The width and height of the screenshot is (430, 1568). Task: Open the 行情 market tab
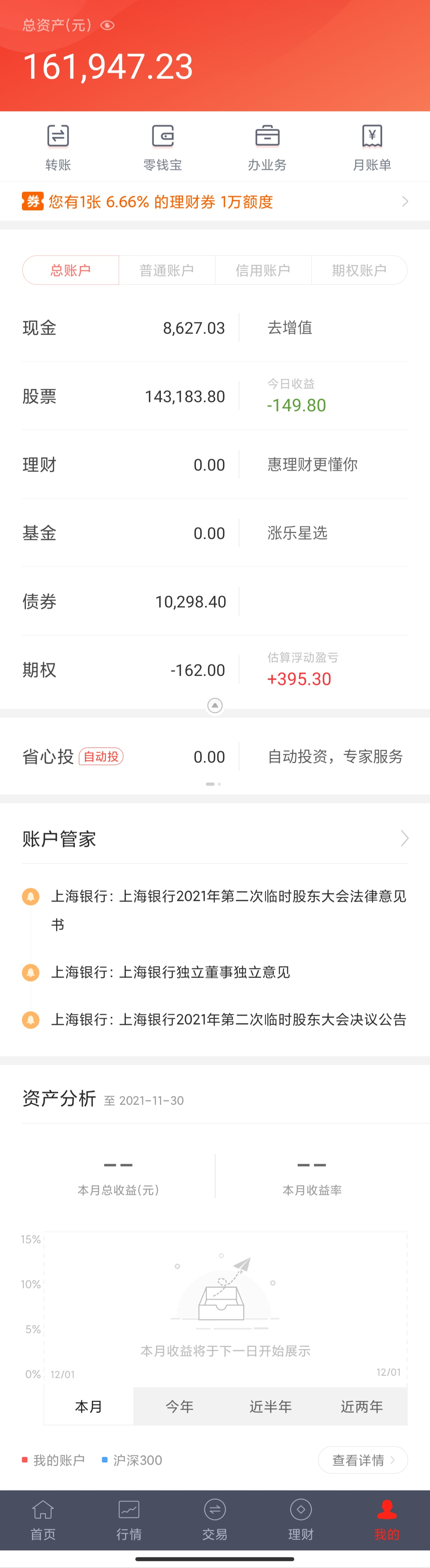tap(129, 1519)
